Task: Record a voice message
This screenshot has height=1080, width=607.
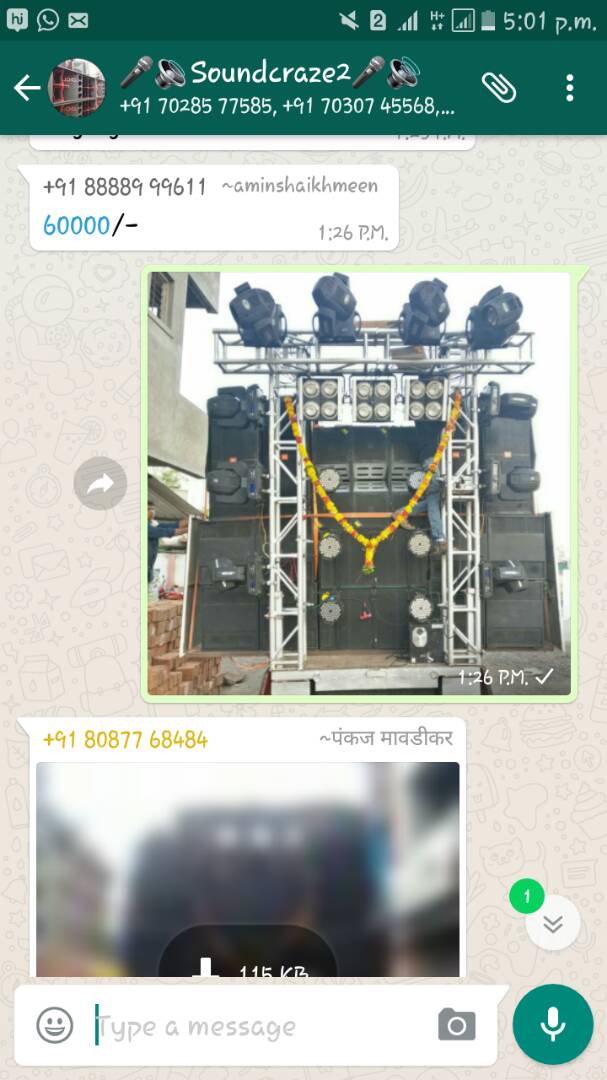Action: (x=552, y=1025)
